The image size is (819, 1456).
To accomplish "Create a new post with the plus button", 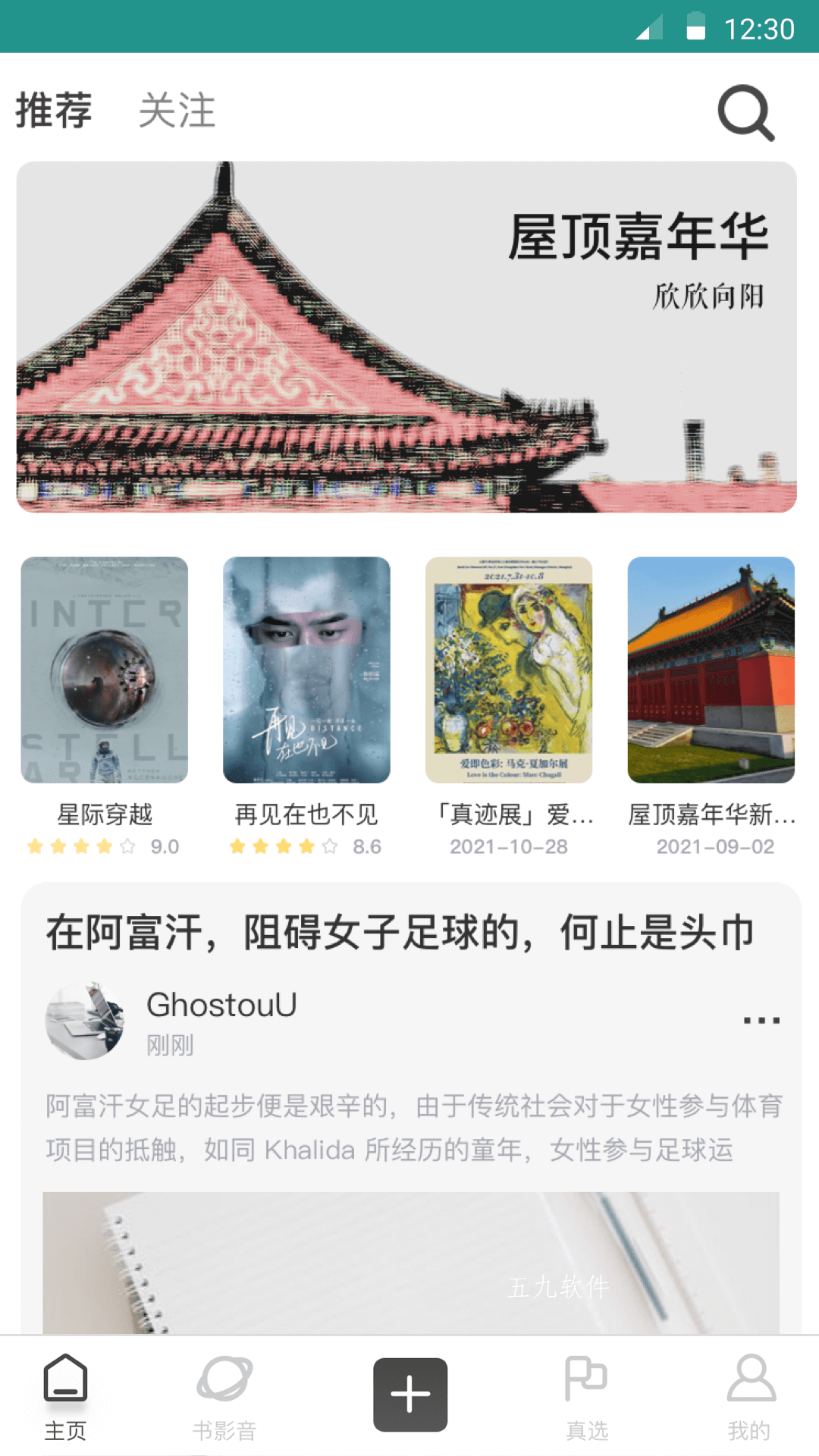I will coord(410,1395).
